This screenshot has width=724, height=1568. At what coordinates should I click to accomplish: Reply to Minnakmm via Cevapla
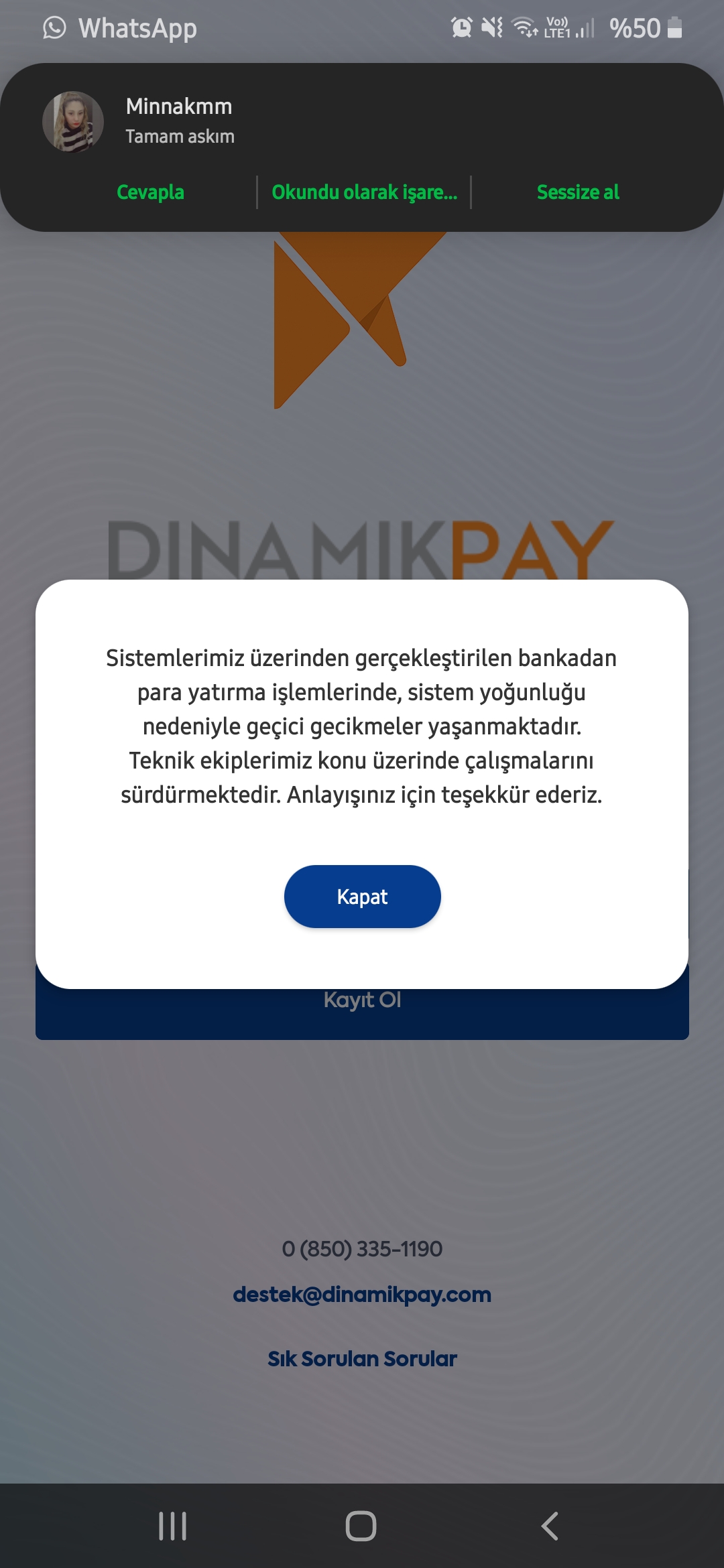[150, 192]
